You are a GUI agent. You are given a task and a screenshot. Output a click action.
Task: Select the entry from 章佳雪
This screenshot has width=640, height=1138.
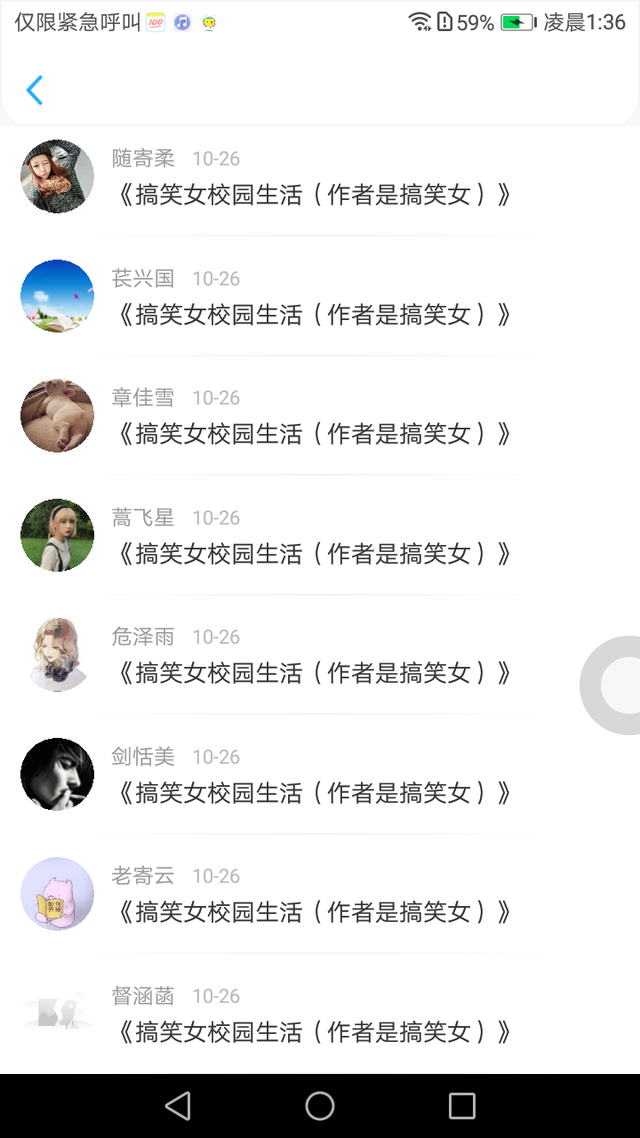pyautogui.click(x=313, y=433)
